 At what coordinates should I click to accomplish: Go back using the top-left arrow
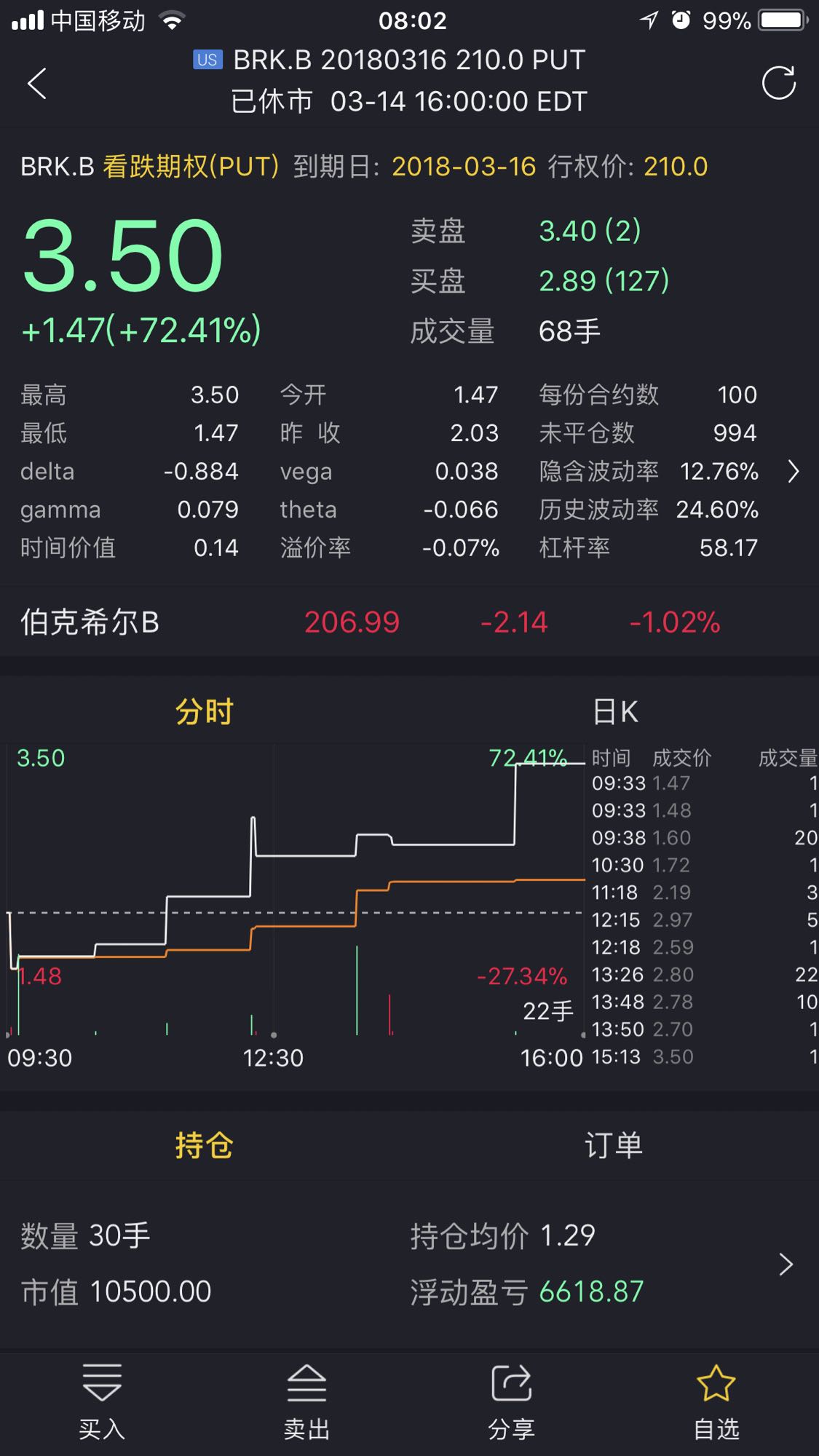coord(37,83)
